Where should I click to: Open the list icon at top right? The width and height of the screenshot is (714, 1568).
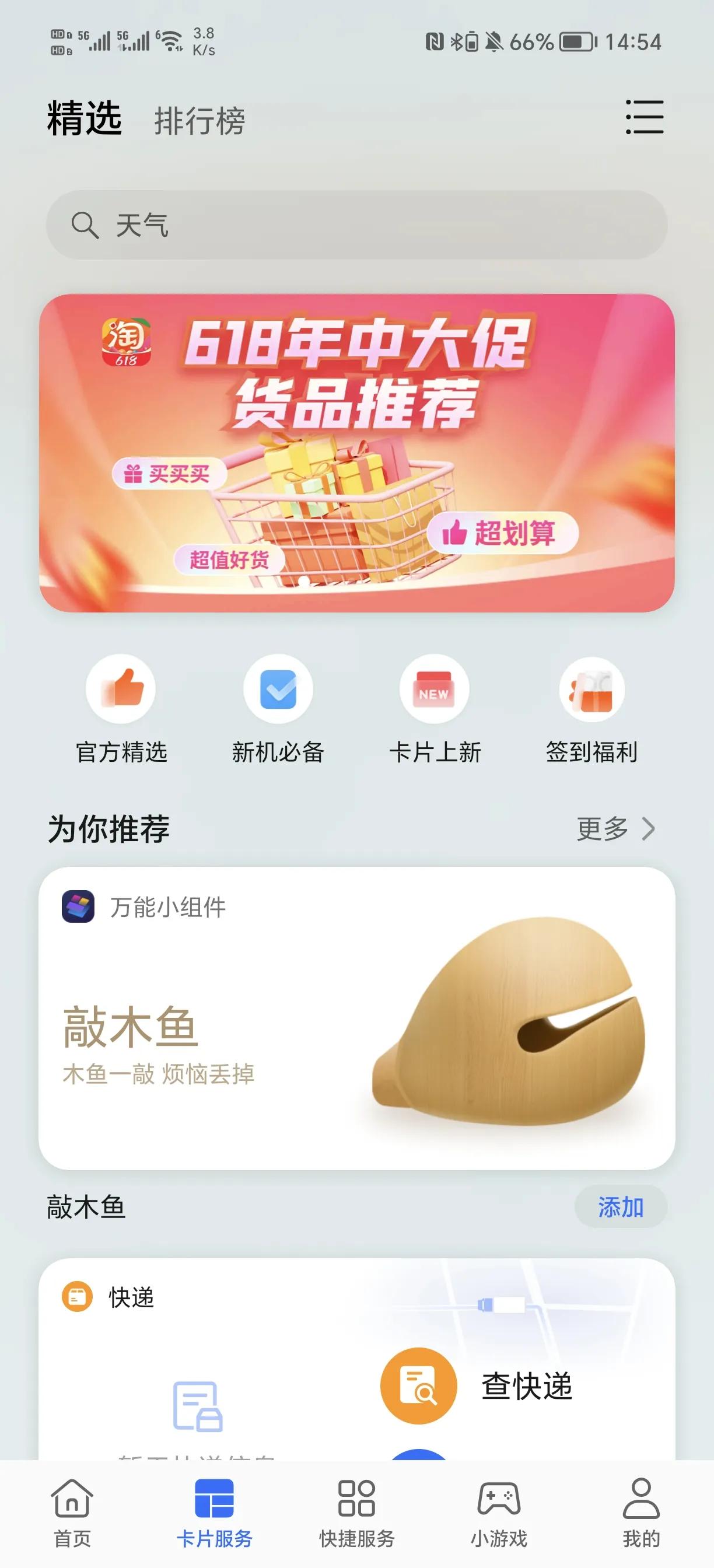(644, 118)
